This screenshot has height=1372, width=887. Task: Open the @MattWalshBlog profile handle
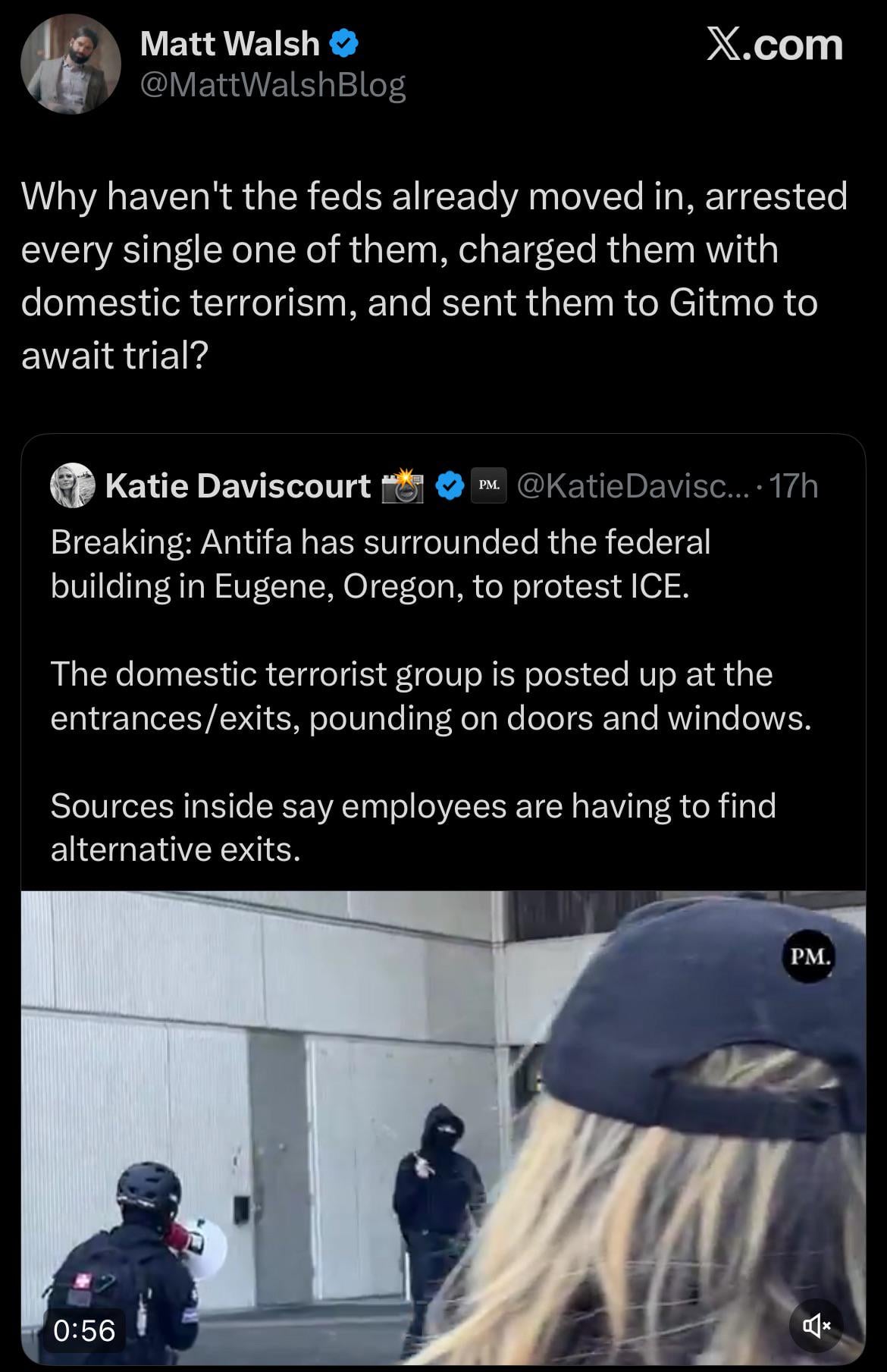point(273,85)
